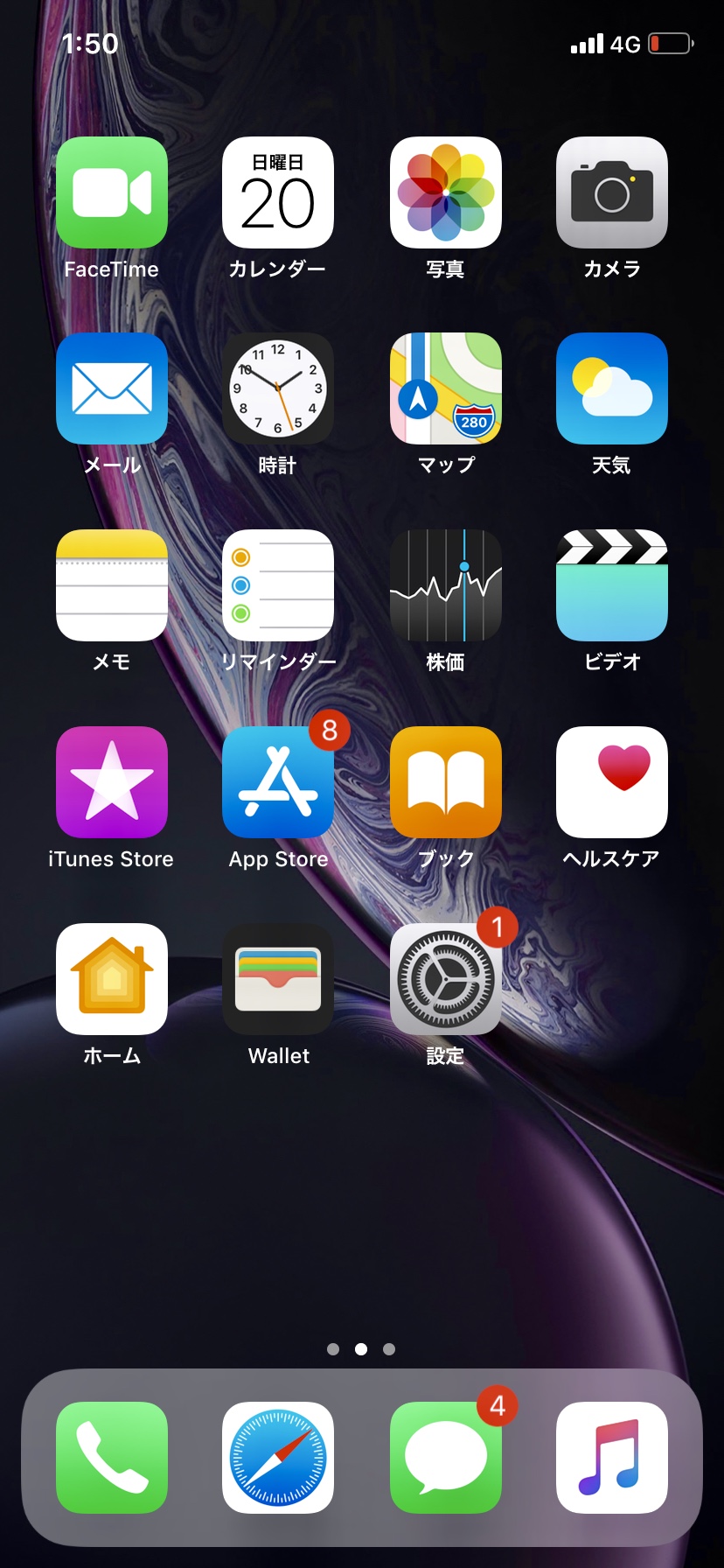724x1568 pixels.
Task: Open the FaceTime app
Action: (x=112, y=192)
